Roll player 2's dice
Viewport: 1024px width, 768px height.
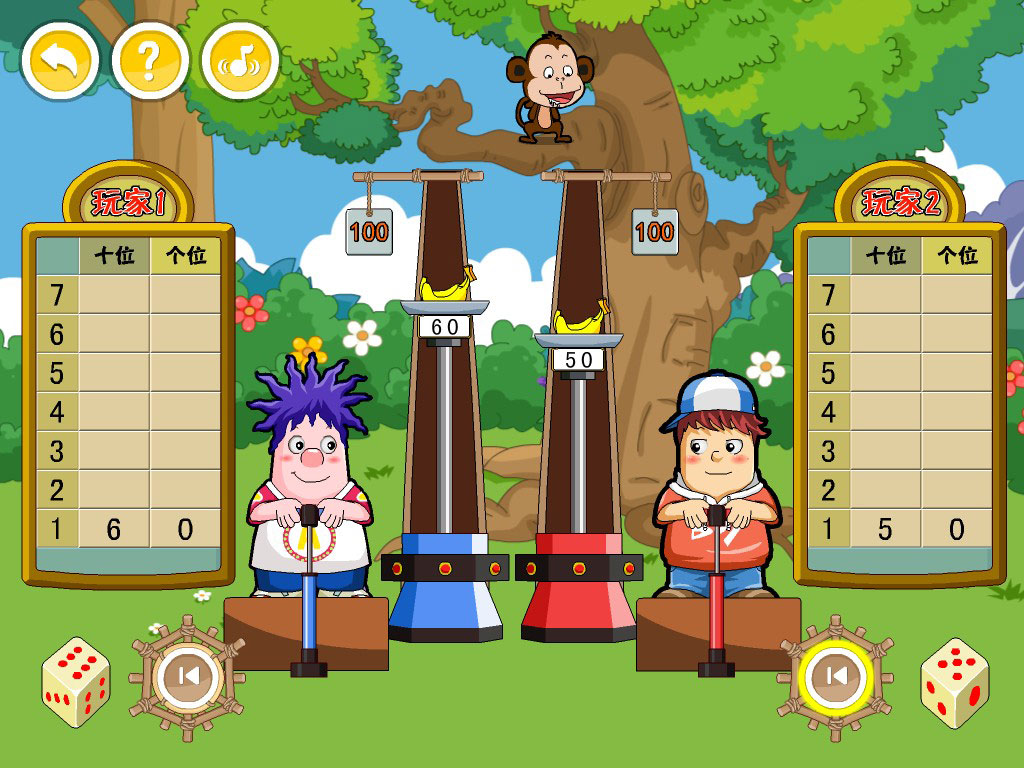953,683
